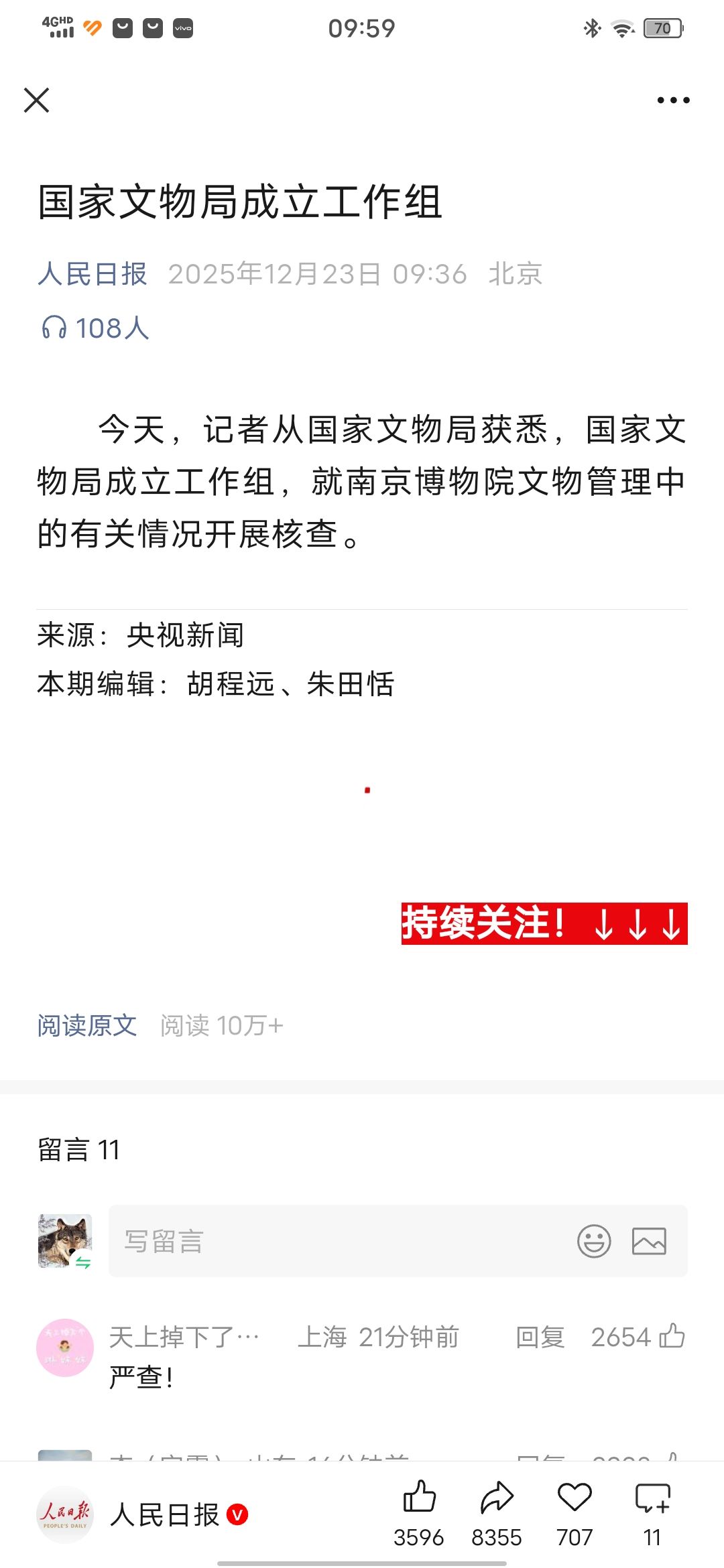Viewport: 724px width, 1568px height.
Task: Share this article
Action: coord(497,1498)
